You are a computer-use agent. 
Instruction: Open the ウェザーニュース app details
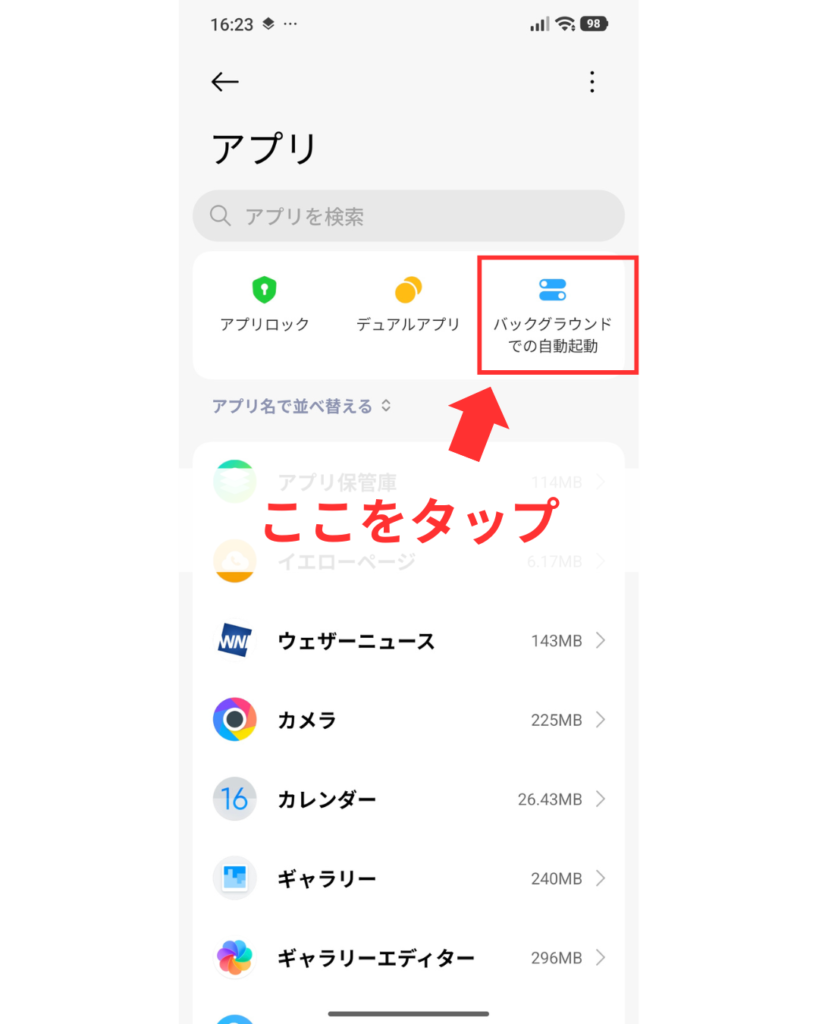pyautogui.click(x=408, y=641)
